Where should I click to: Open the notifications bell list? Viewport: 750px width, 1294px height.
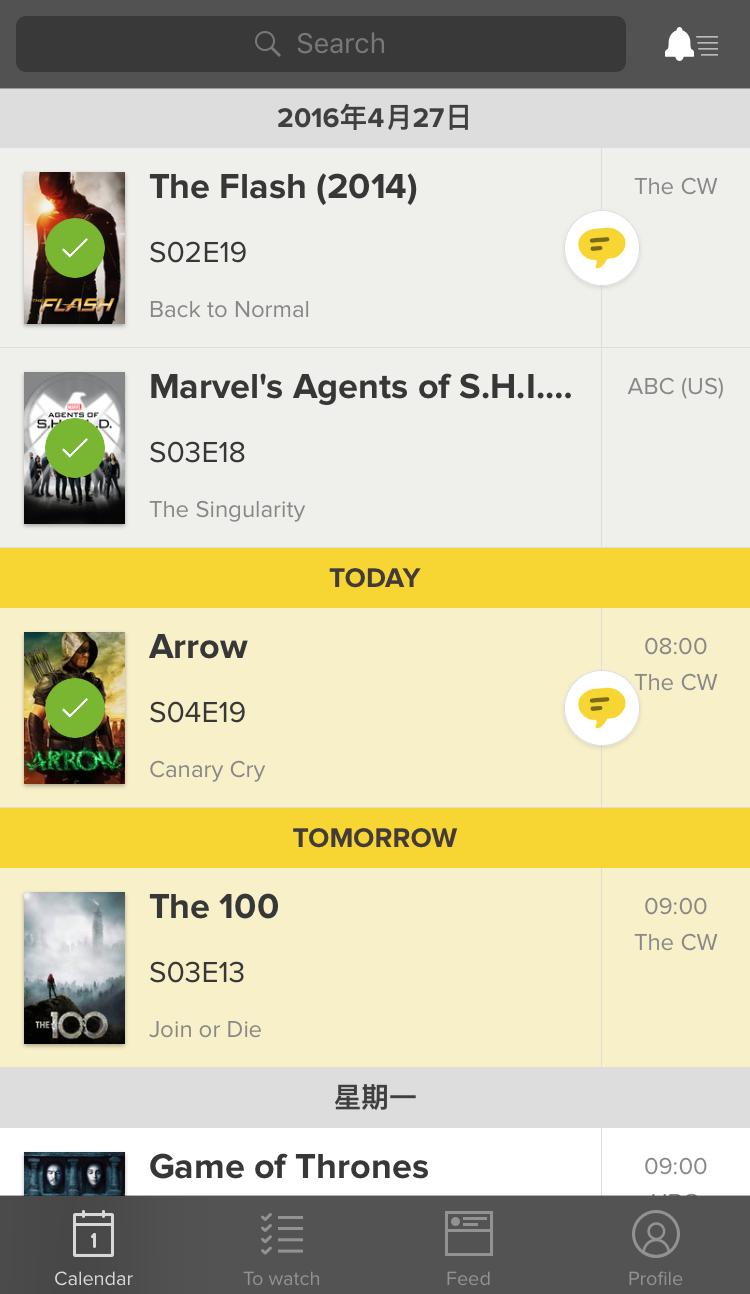point(691,44)
